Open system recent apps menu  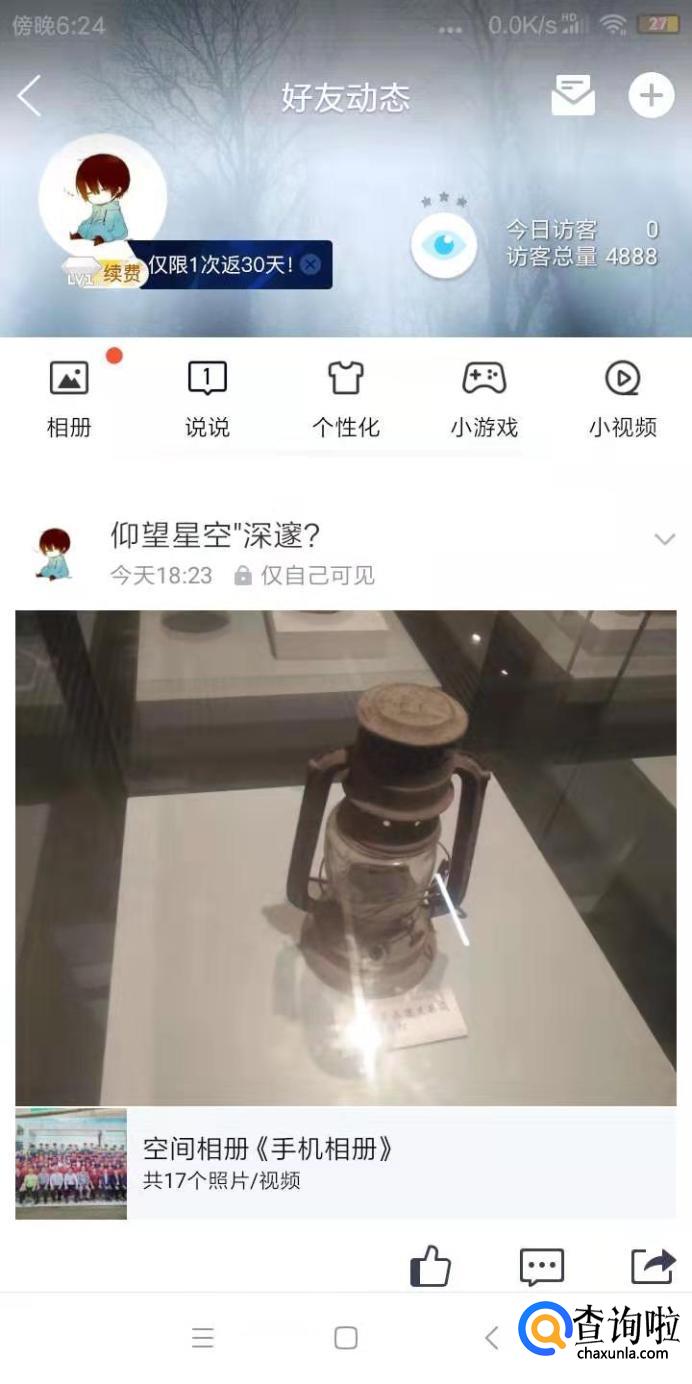[203, 1338]
